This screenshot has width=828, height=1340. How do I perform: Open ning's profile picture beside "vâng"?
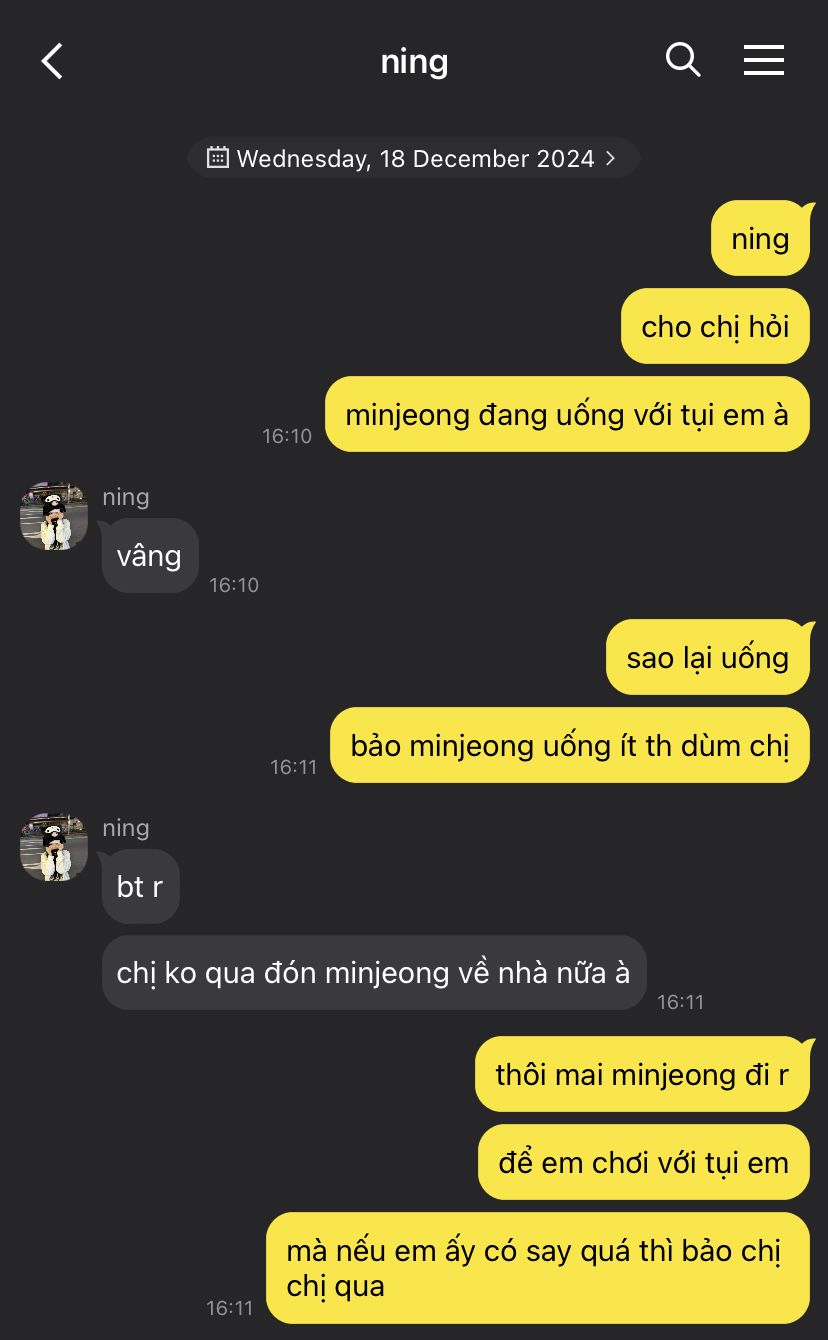coord(54,516)
